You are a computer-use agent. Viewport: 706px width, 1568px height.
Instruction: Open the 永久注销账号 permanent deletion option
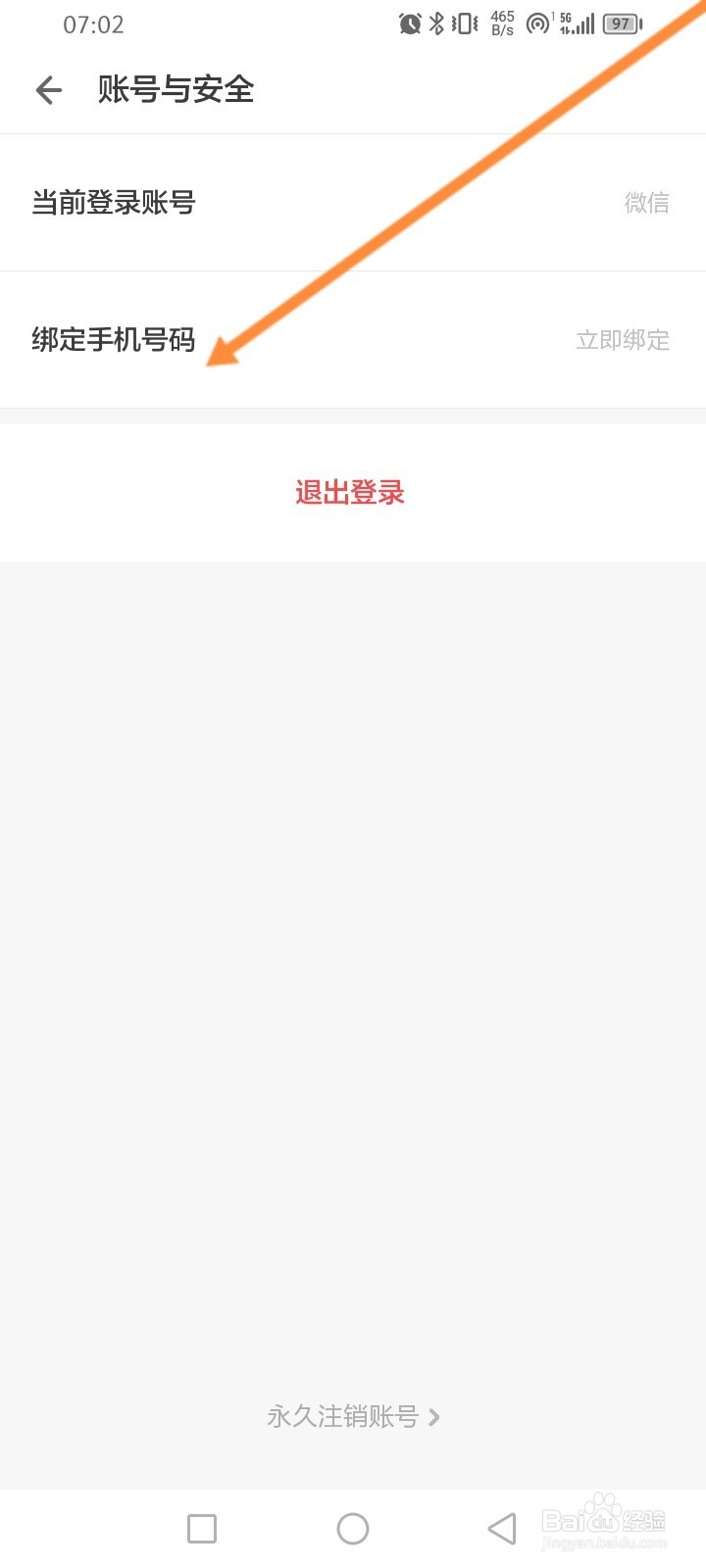pos(342,1416)
